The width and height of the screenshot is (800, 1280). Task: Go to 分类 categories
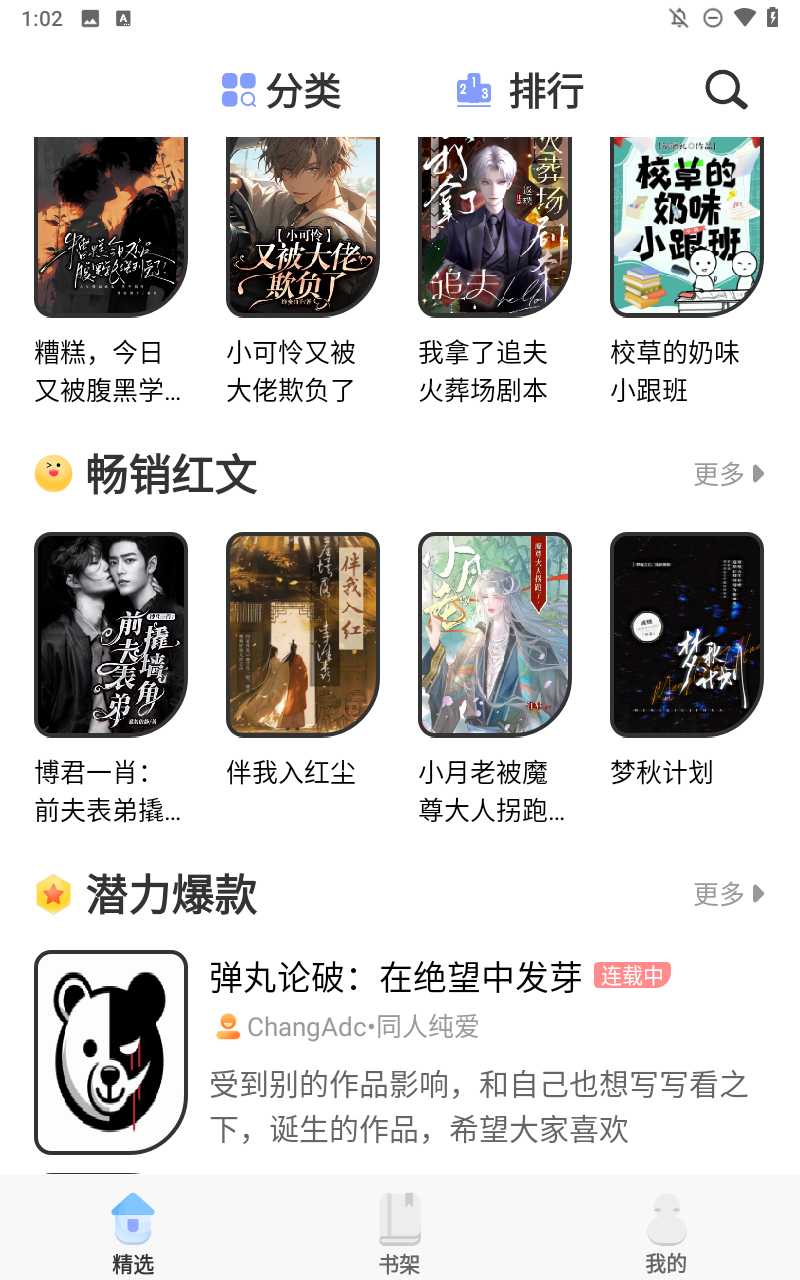click(281, 91)
